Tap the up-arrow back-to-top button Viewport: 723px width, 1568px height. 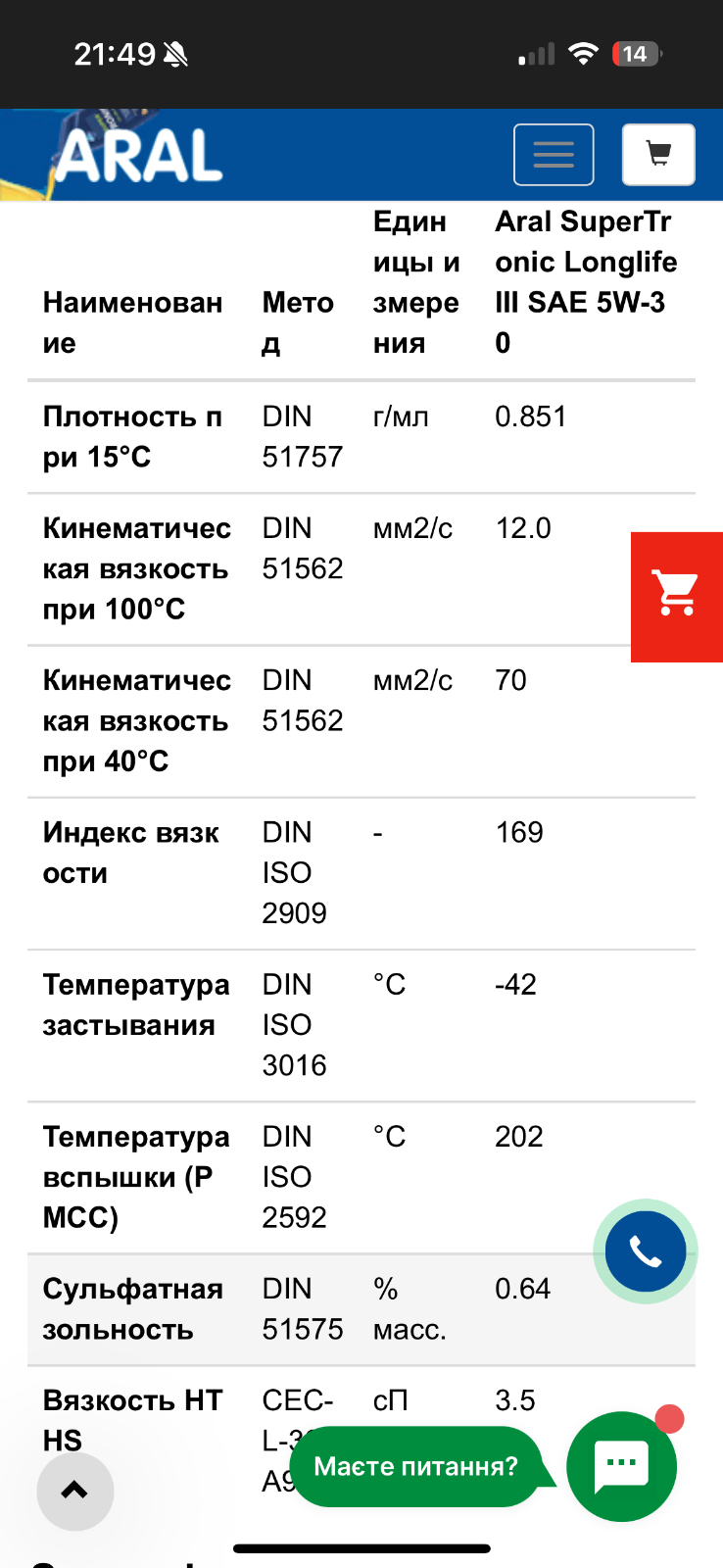(x=75, y=1492)
